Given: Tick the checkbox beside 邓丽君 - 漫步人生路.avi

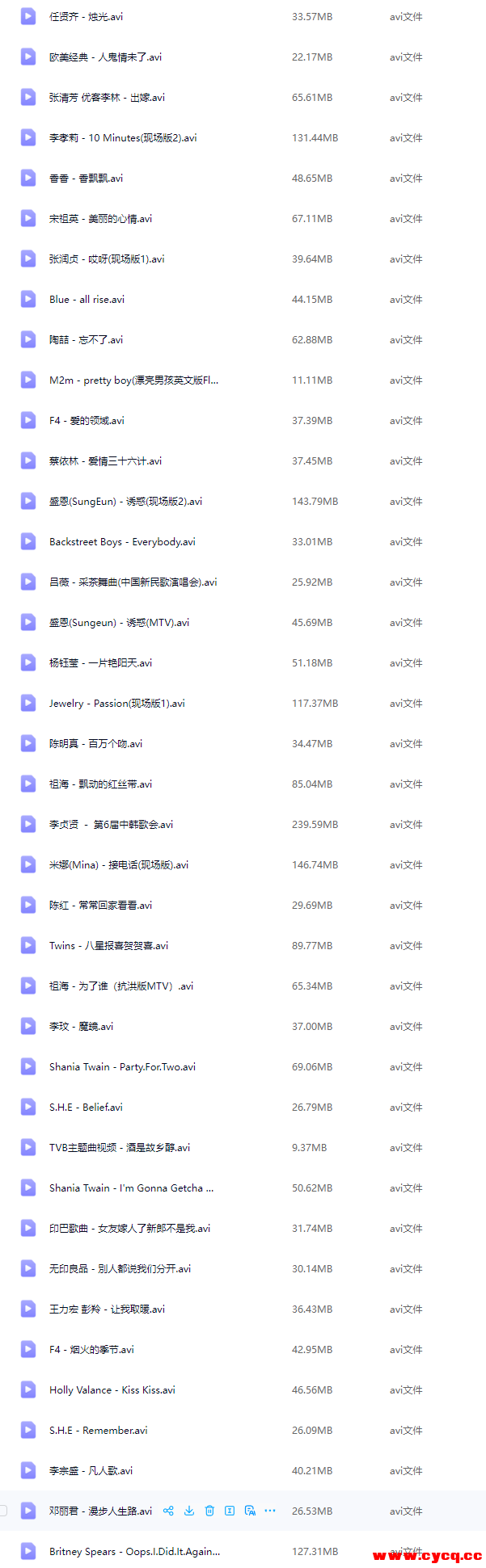Looking at the screenshot, I should click(x=3, y=1511).
